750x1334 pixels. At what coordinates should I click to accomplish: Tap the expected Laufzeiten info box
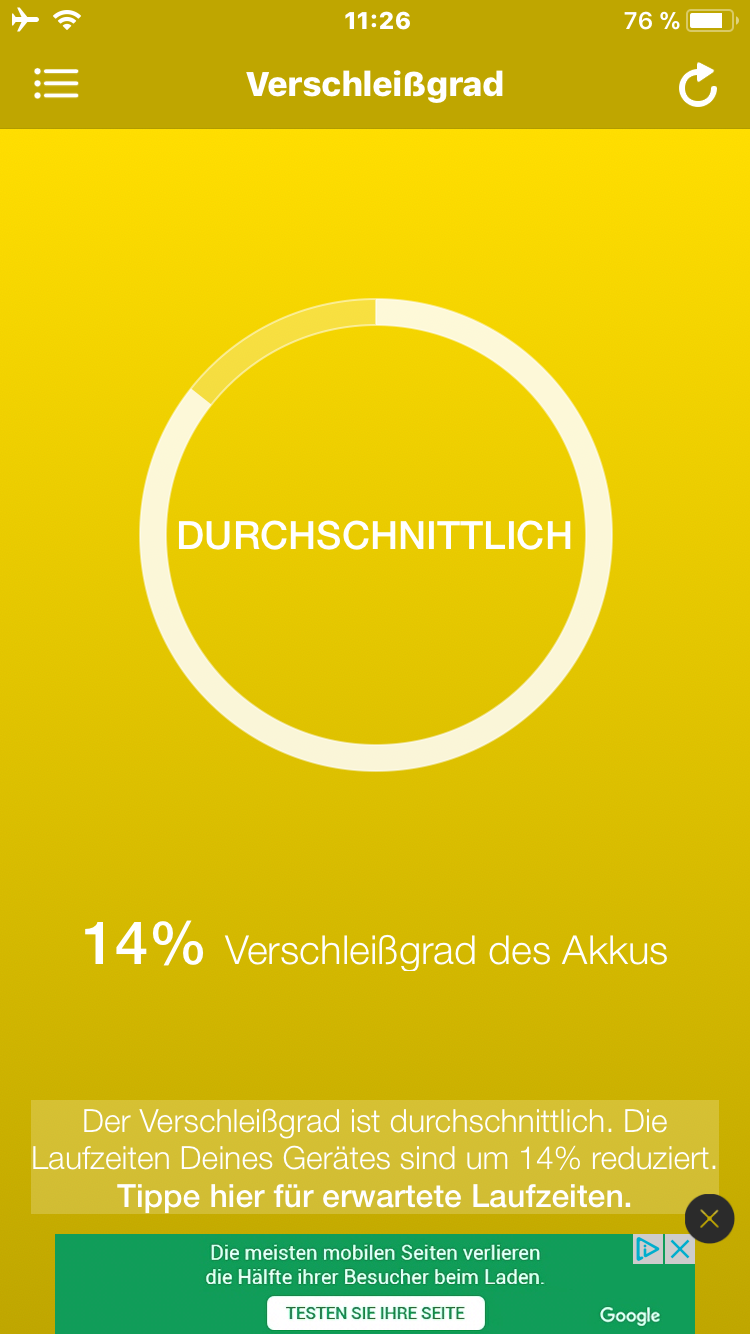pyautogui.click(x=375, y=1157)
